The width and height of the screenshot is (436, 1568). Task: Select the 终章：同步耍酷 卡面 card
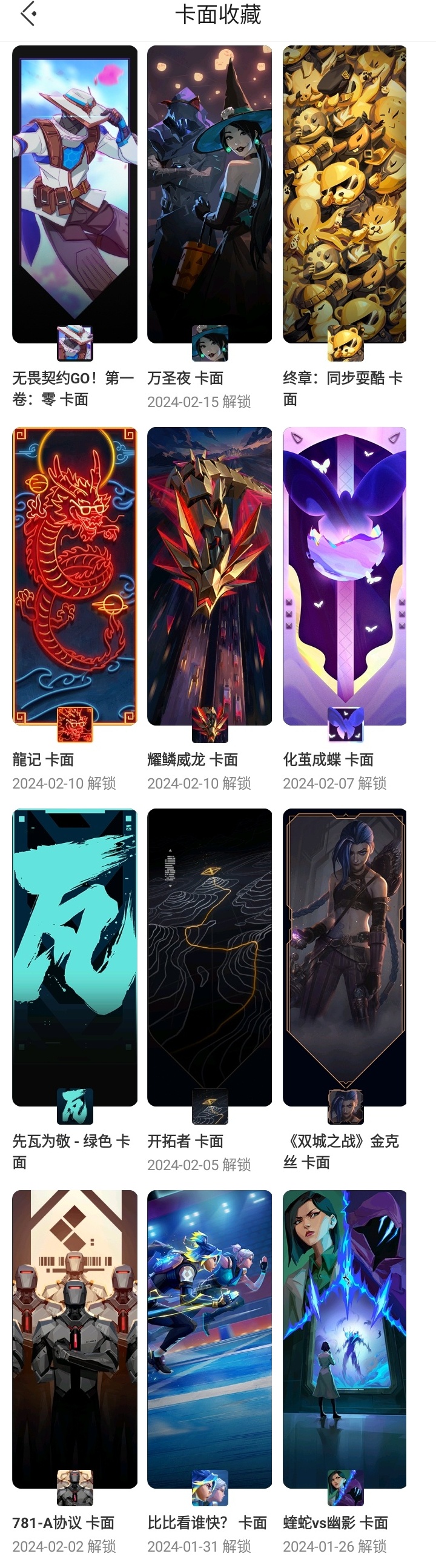345,195
